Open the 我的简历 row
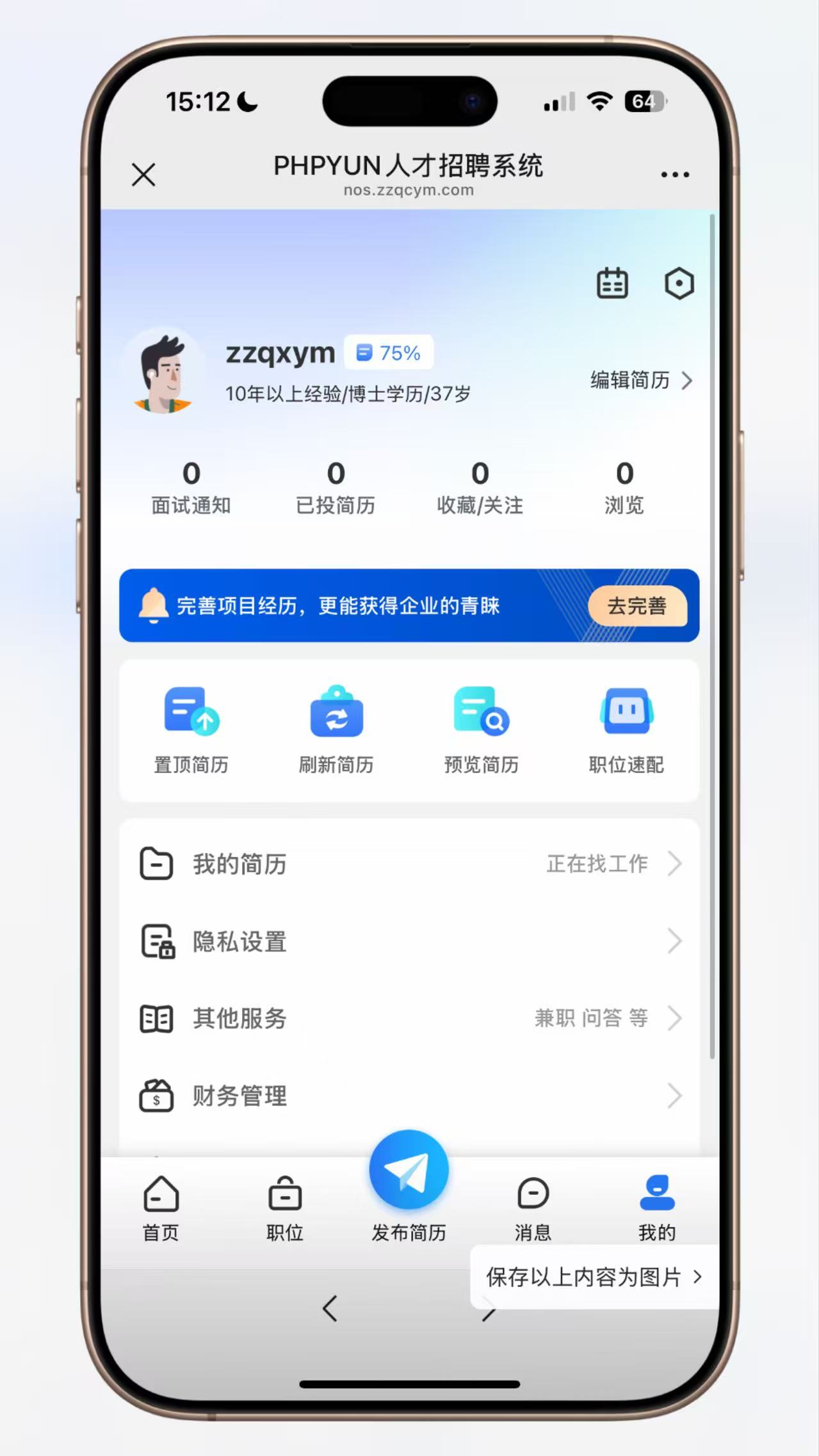819x1456 pixels. coord(409,864)
